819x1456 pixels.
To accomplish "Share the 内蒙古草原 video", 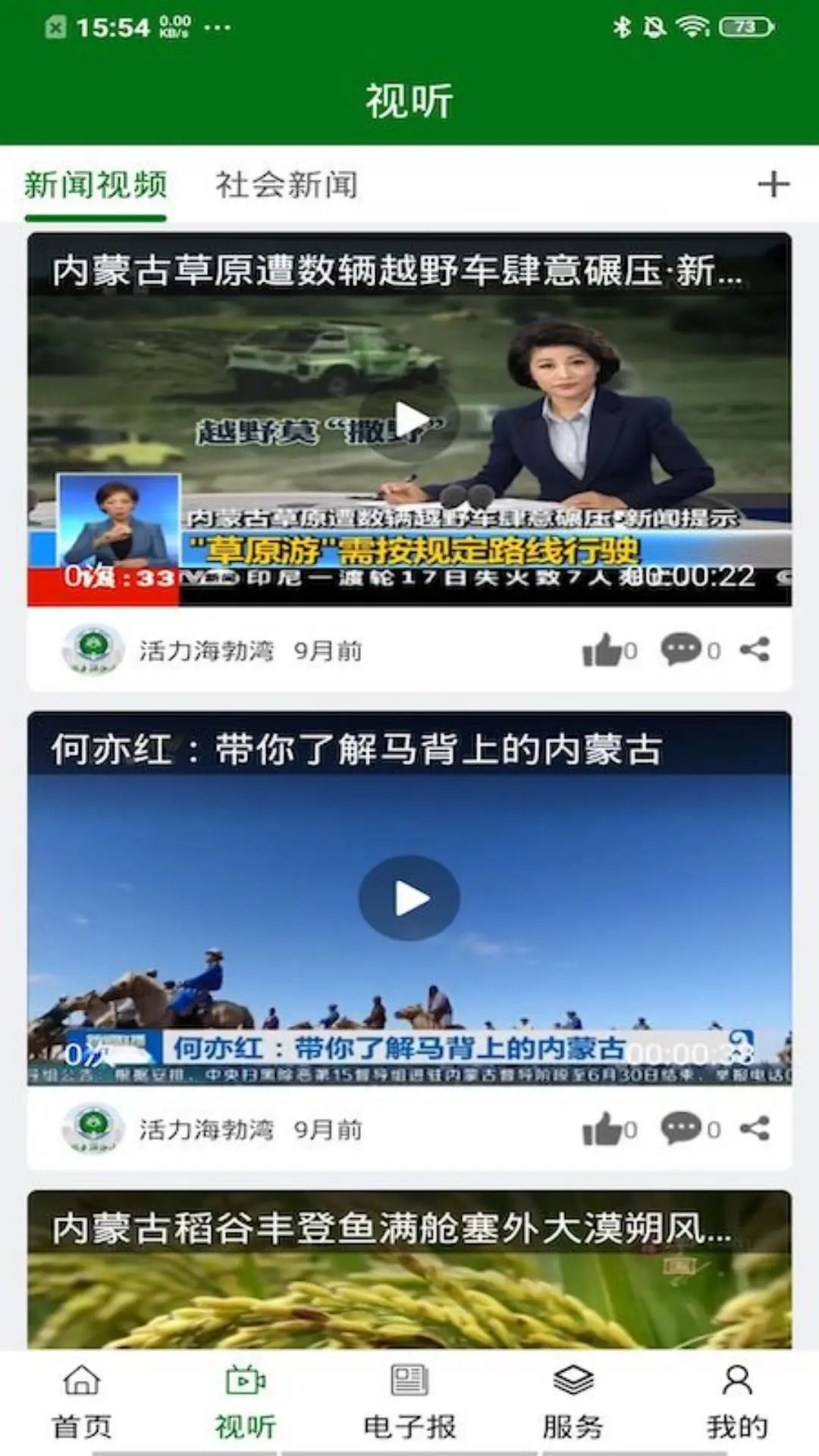I will pos(755,650).
